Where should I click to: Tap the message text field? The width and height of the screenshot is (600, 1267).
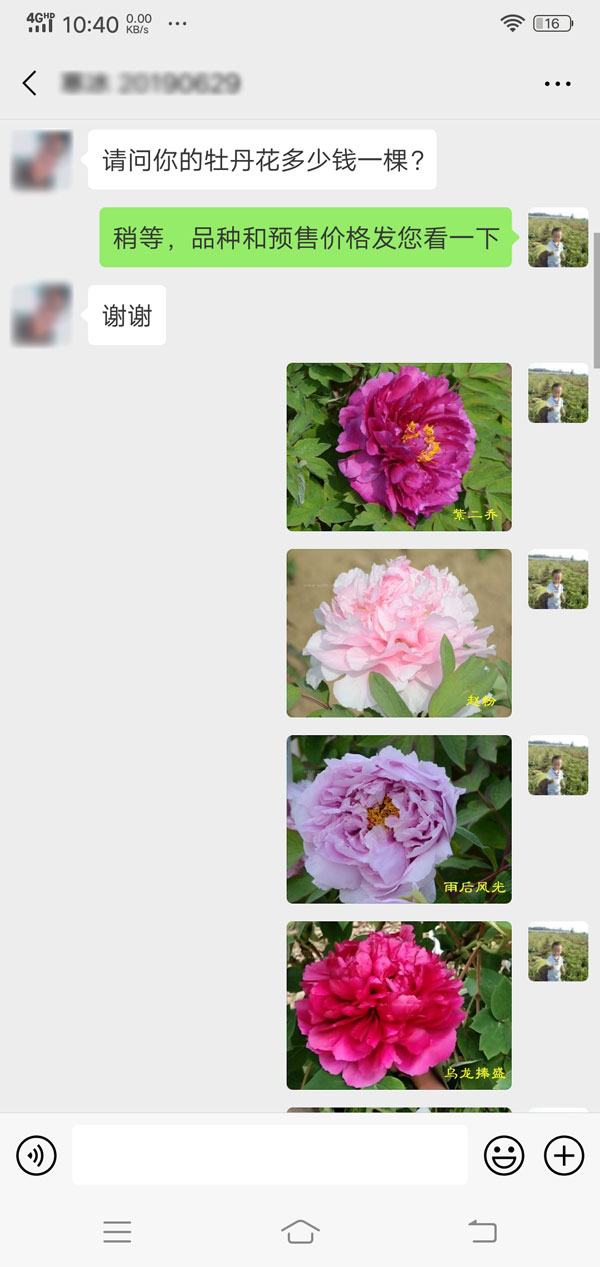coord(270,1155)
